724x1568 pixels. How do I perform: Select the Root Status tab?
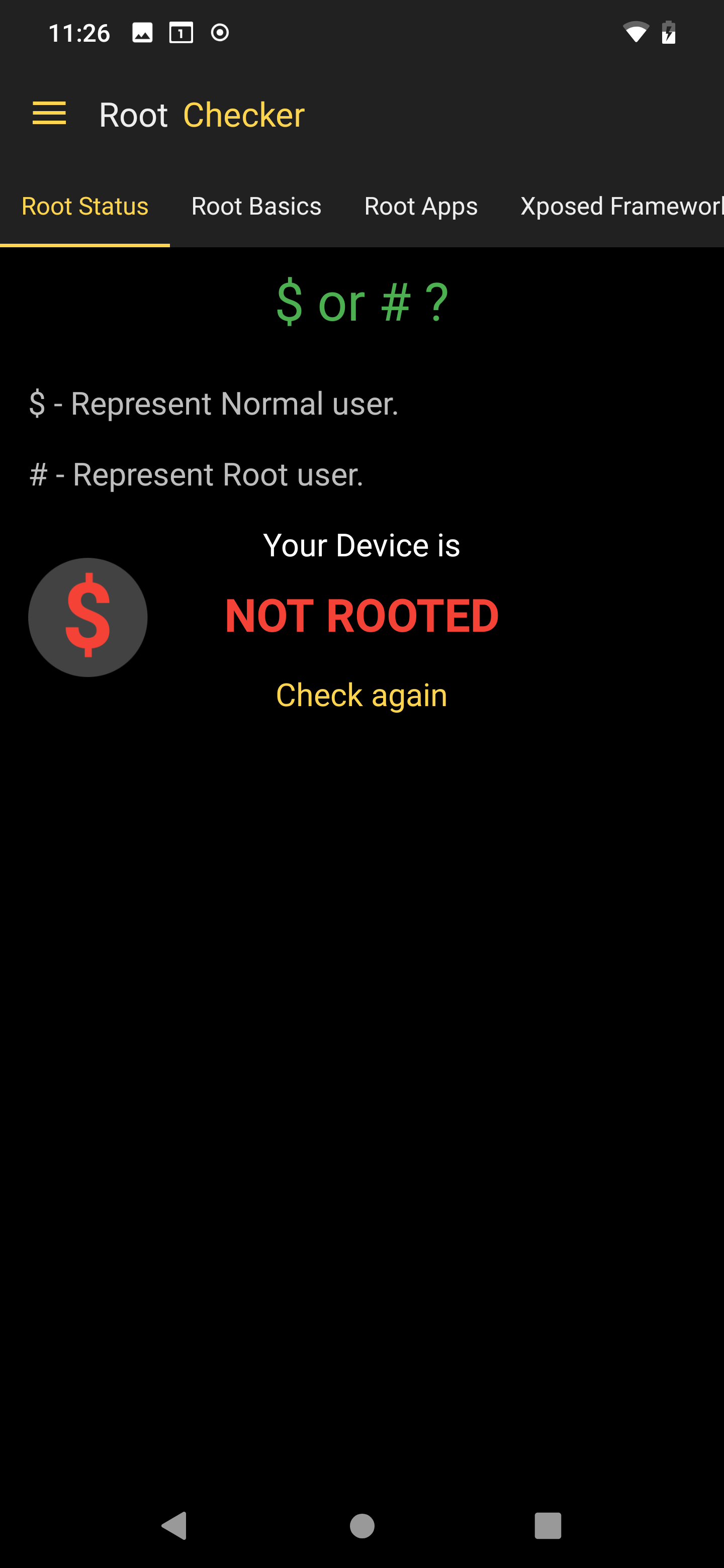point(84,206)
